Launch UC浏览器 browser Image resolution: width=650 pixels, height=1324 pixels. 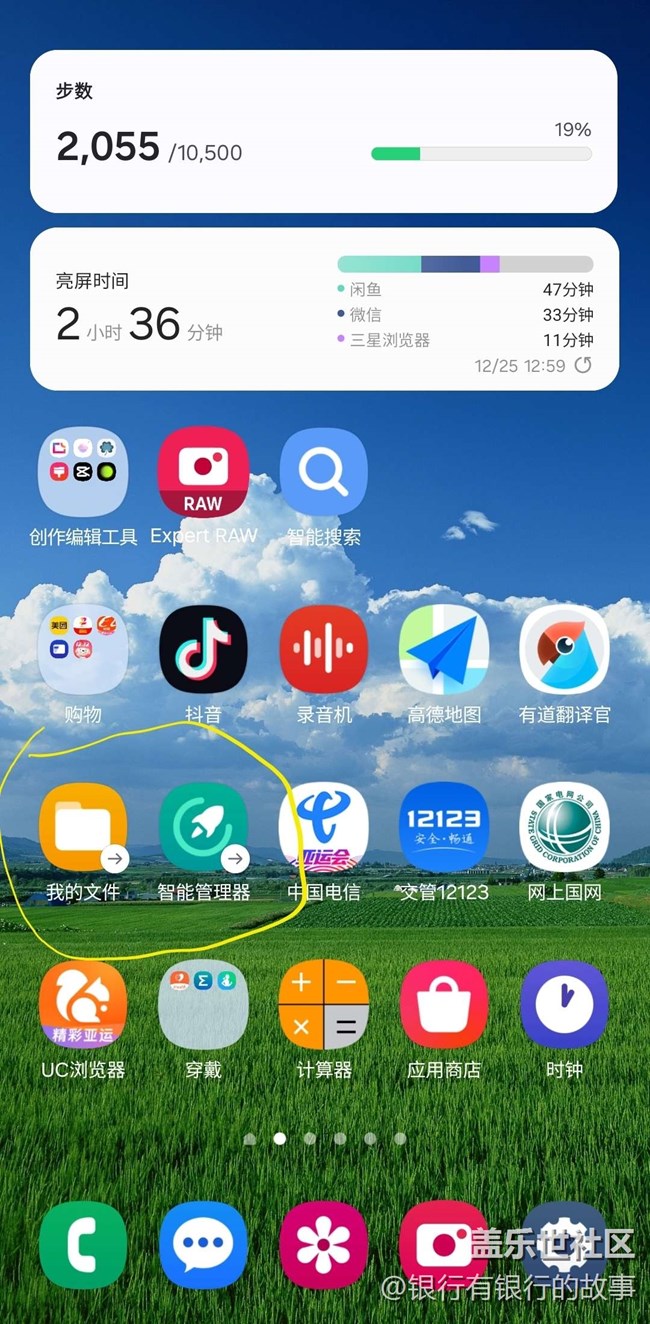tap(83, 1004)
